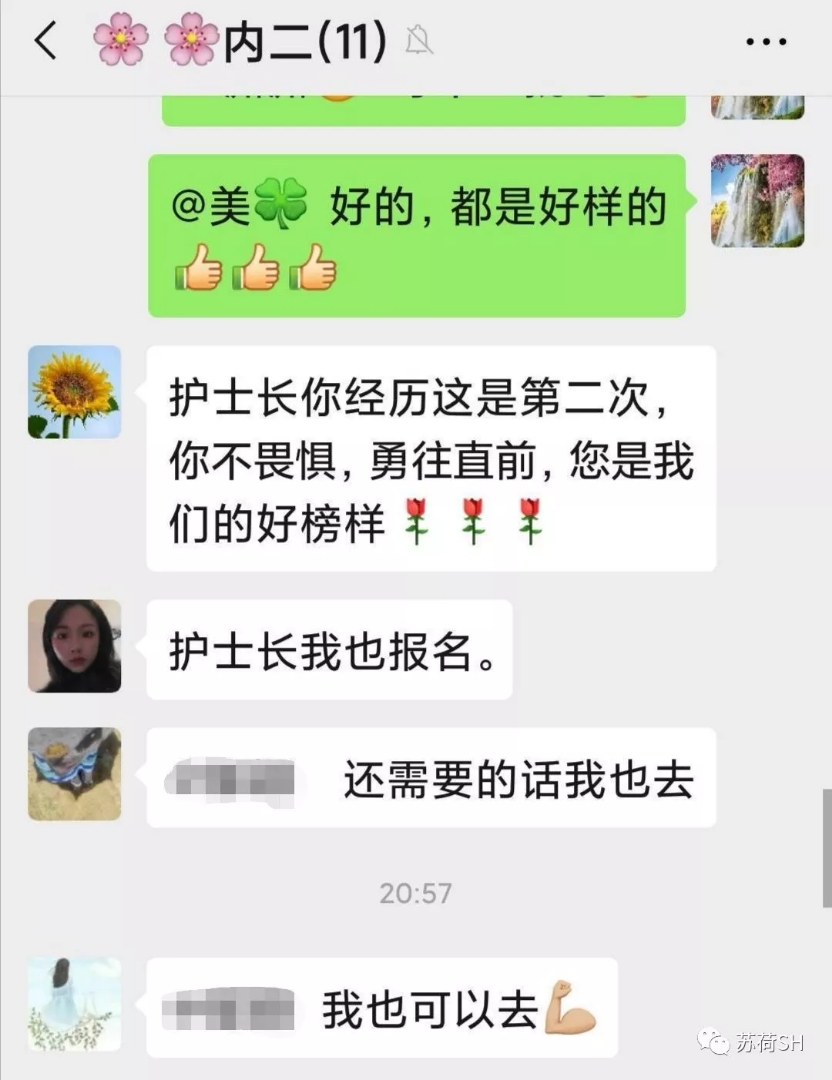Open avatar beside 还需要的话我也去 message
Viewport: 832px width, 1080px height.
tap(74, 774)
